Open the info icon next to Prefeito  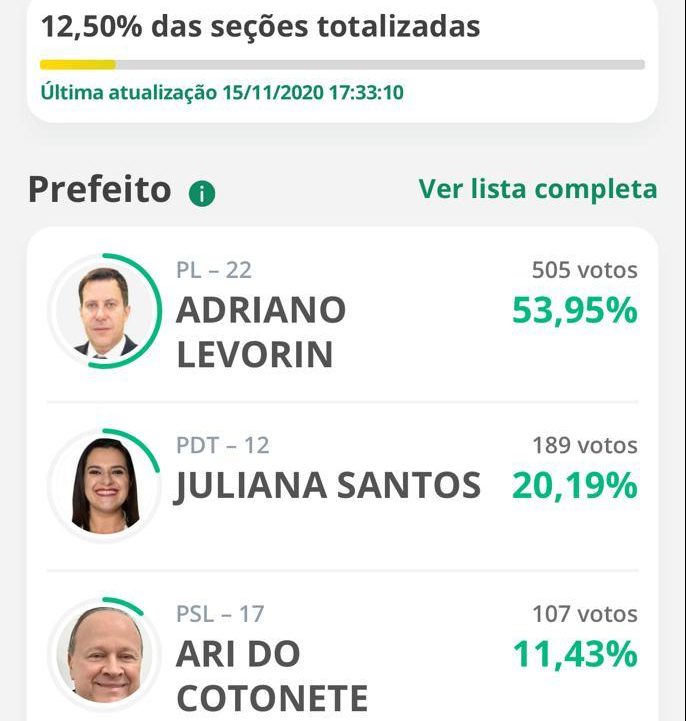coord(202,192)
